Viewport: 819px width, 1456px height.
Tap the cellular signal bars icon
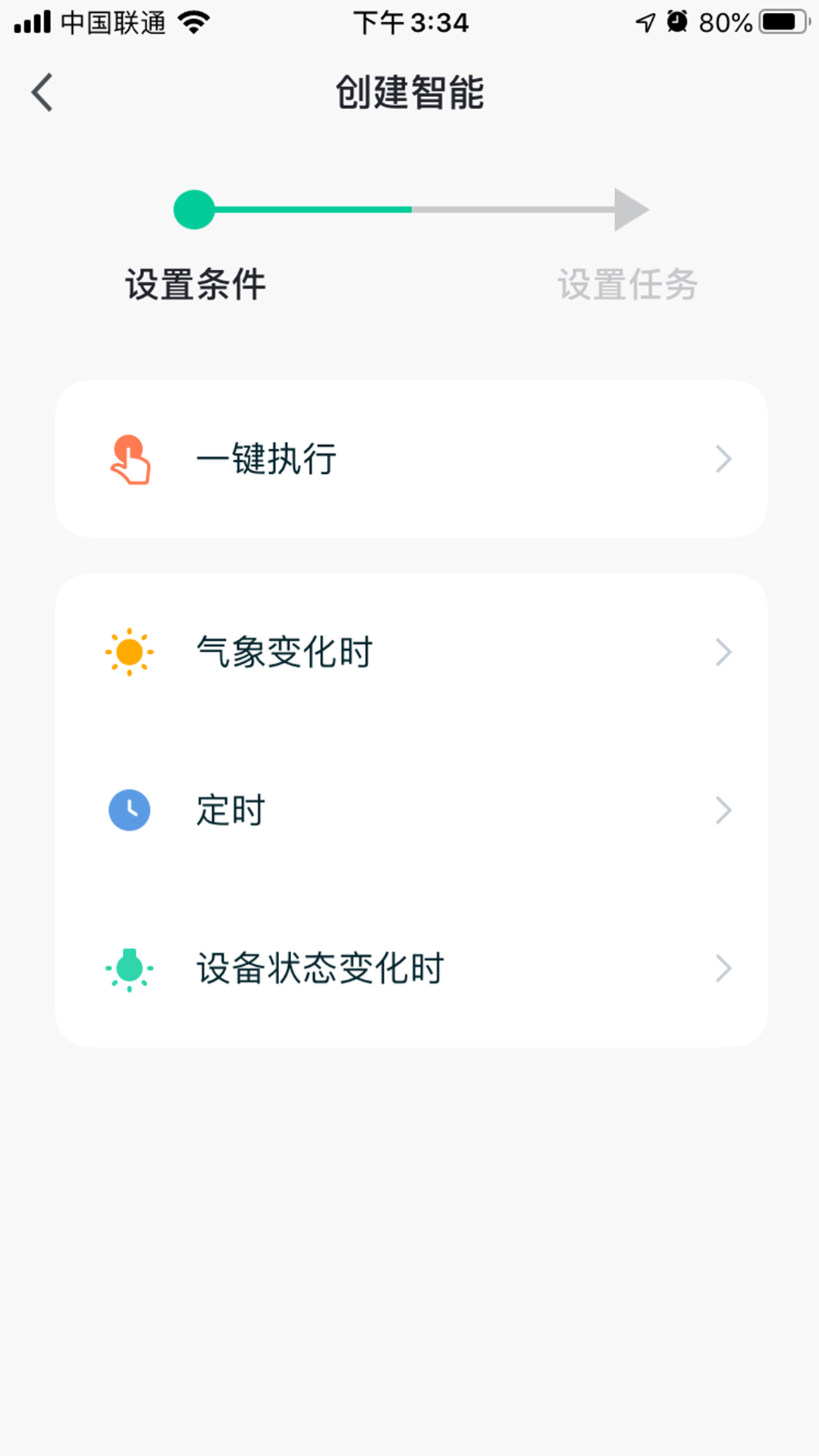click(33, 22)
